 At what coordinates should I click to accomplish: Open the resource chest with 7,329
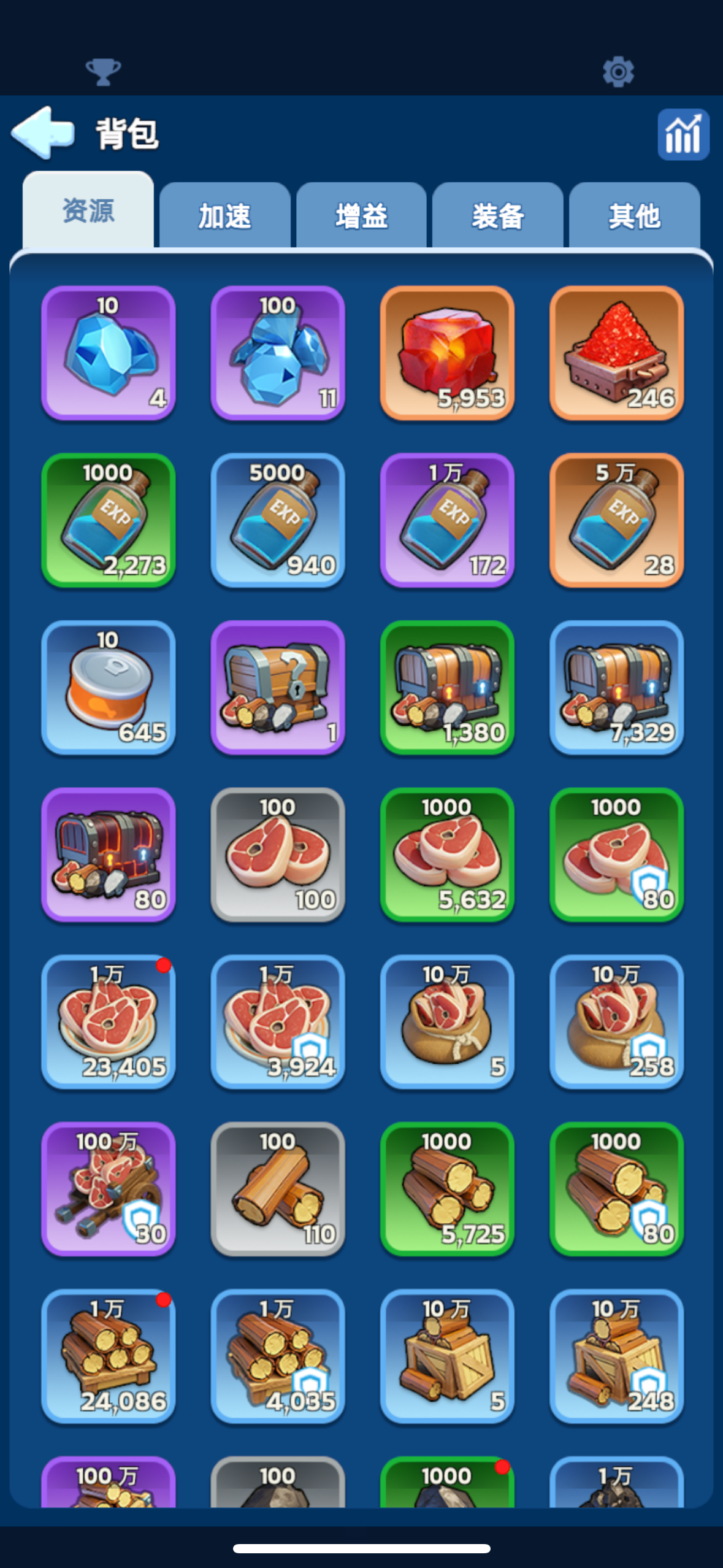pyautogui.click(x=616, y=687)
